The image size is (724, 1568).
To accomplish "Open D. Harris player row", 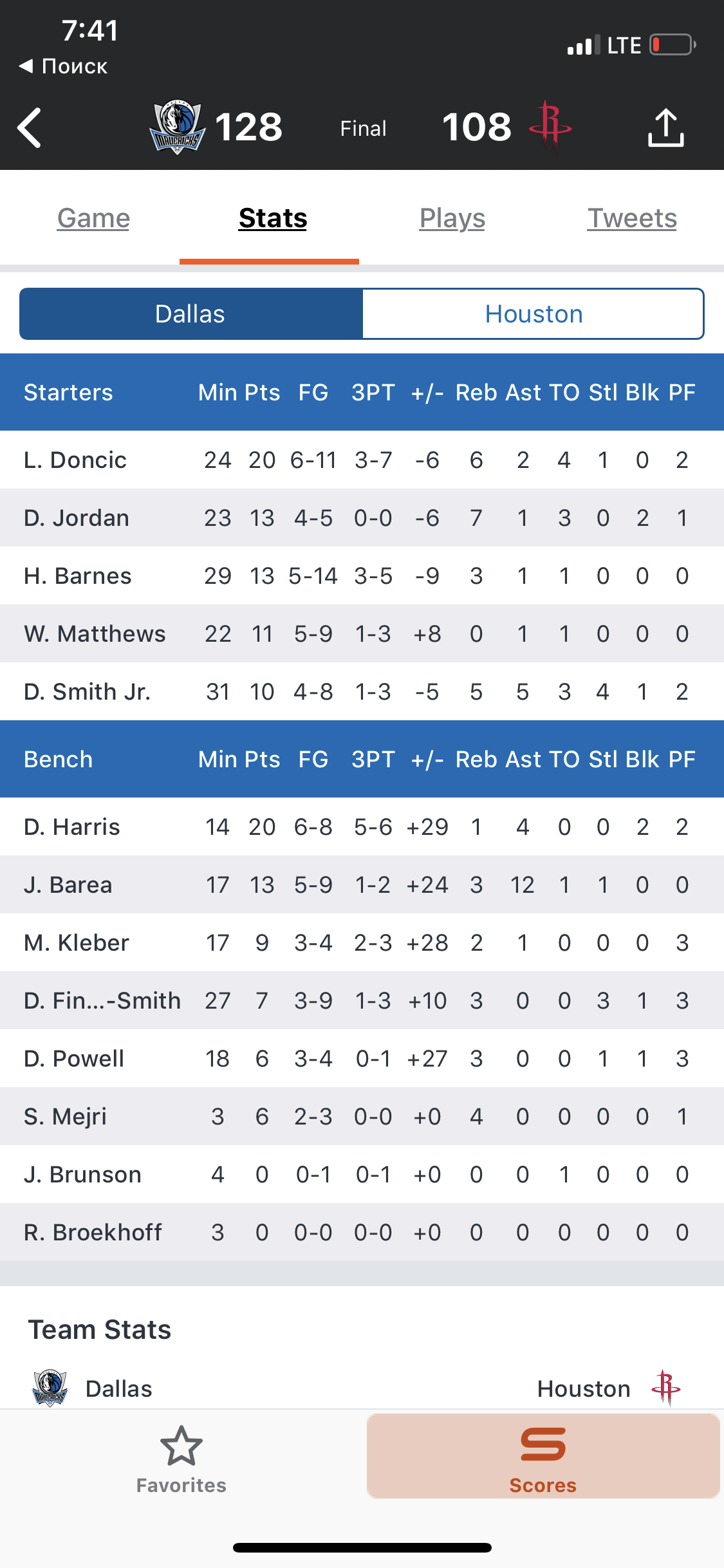I will pyautogui.click(x=362, y=826).
